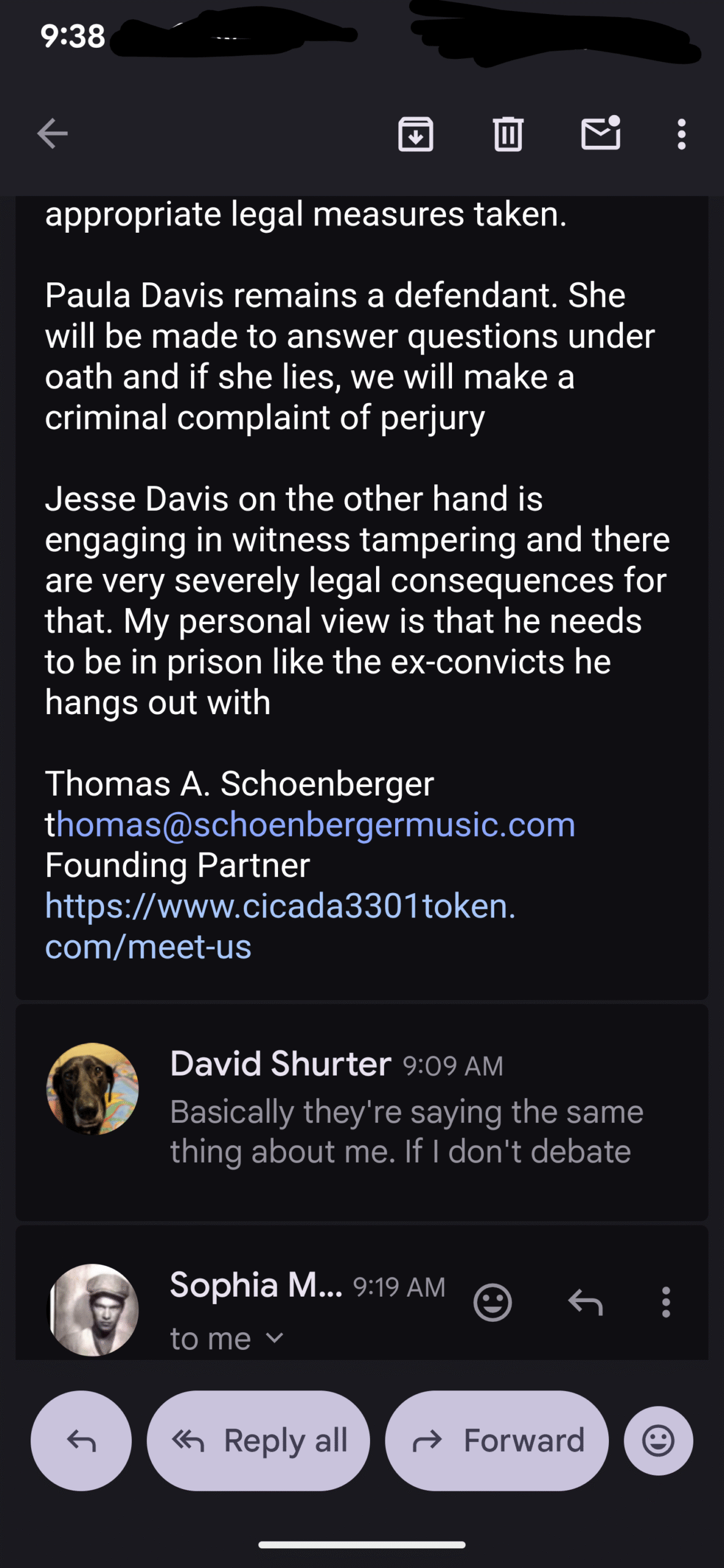Image resolution: width=724 pixels, height=1568 pixels.
Task: Open thomas@schoenbergermusic.com email link
Action: [x=310, y=824]
